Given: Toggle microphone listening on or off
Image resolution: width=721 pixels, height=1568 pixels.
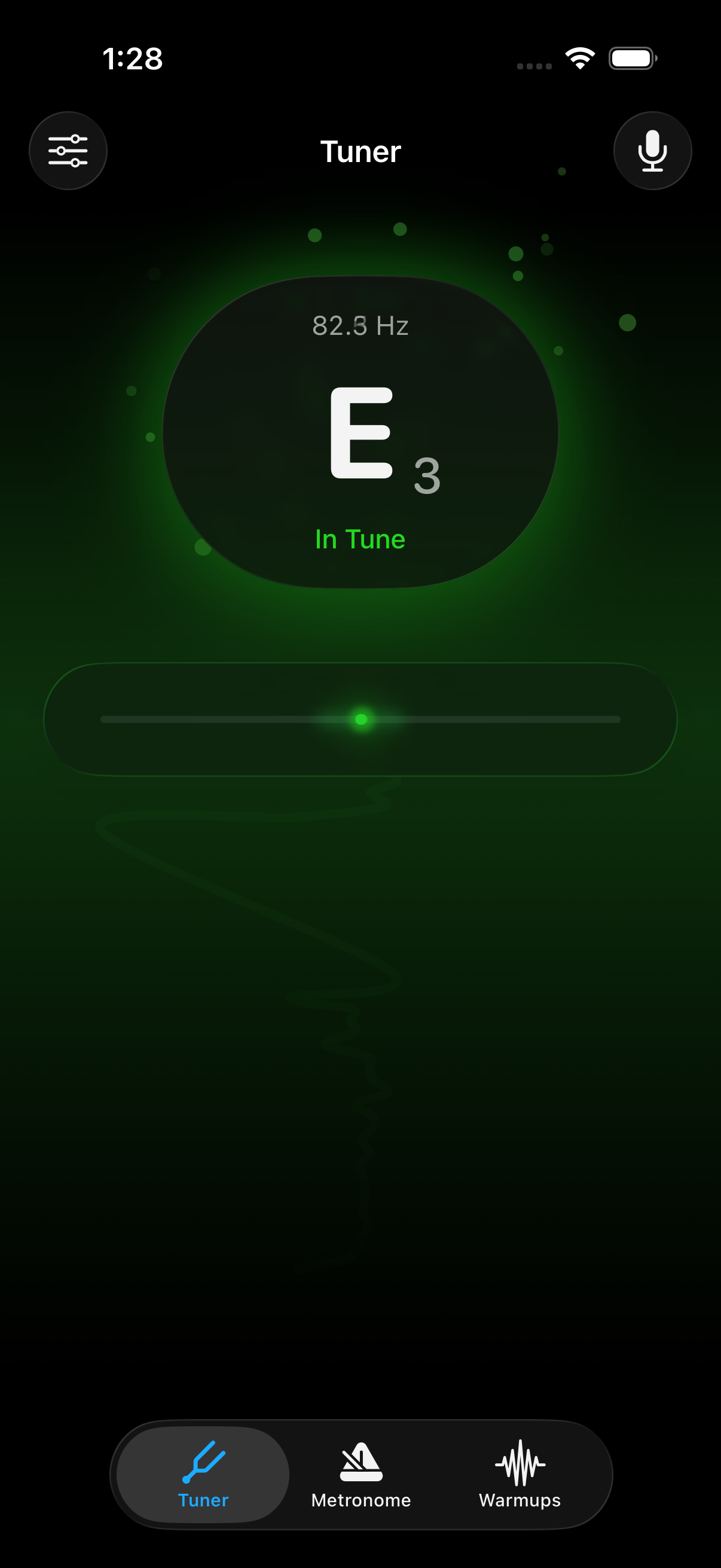Looking at the screenshot, I should 652,150.
